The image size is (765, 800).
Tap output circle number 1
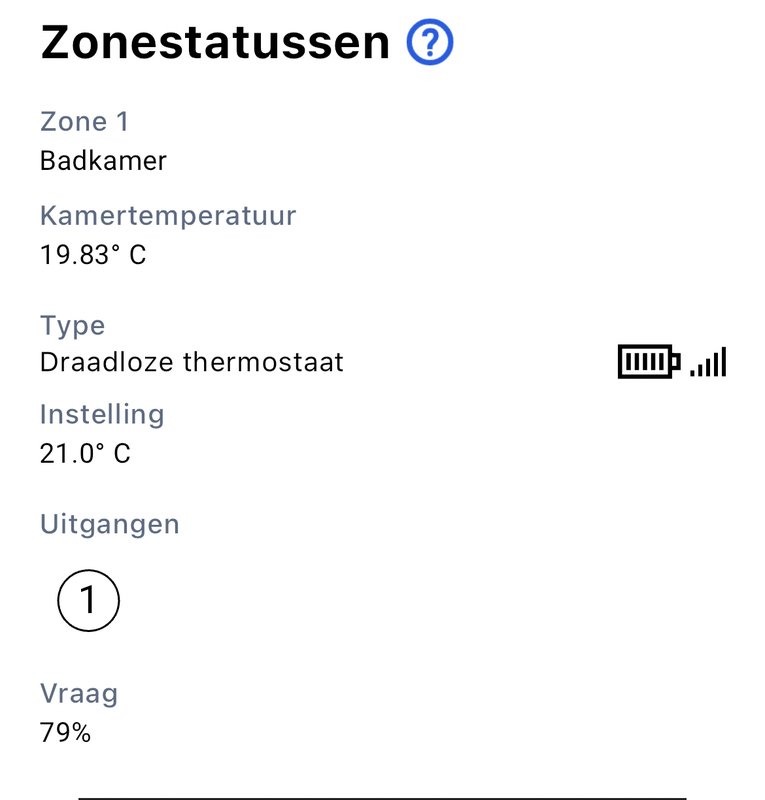(x=88, y=601)
